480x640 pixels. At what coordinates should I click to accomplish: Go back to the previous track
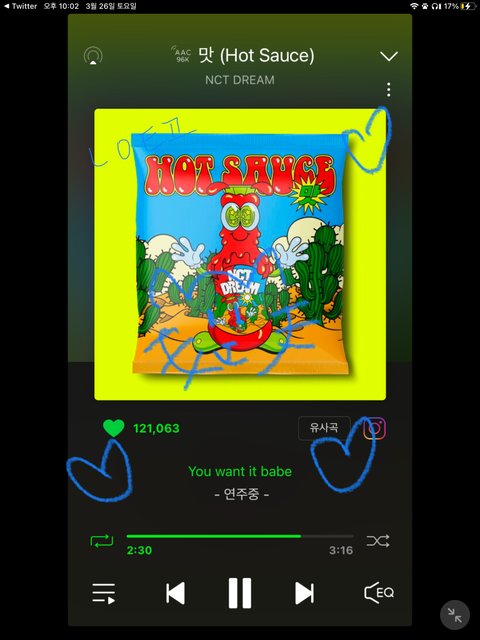tap(176, 593)
